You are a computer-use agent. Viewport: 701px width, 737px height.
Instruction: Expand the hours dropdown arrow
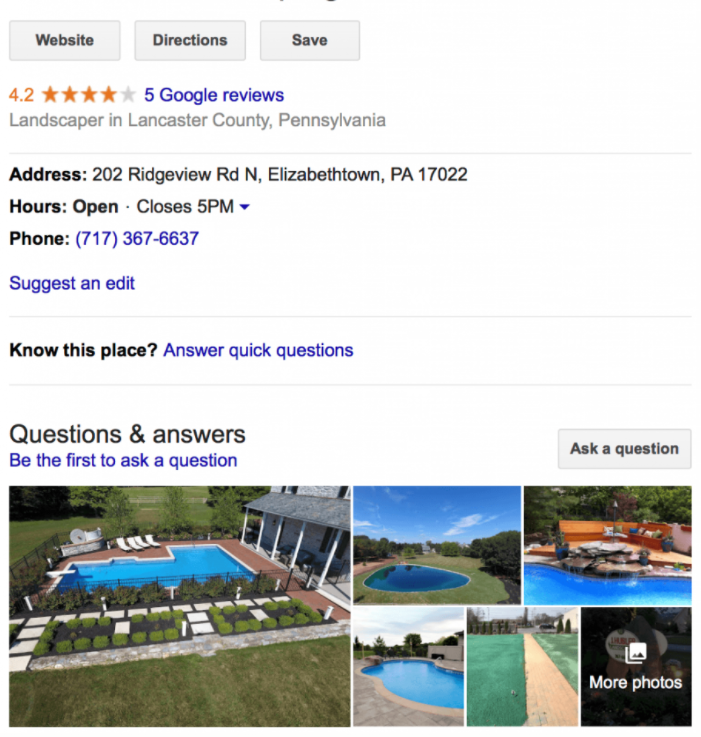pos(245,208)
